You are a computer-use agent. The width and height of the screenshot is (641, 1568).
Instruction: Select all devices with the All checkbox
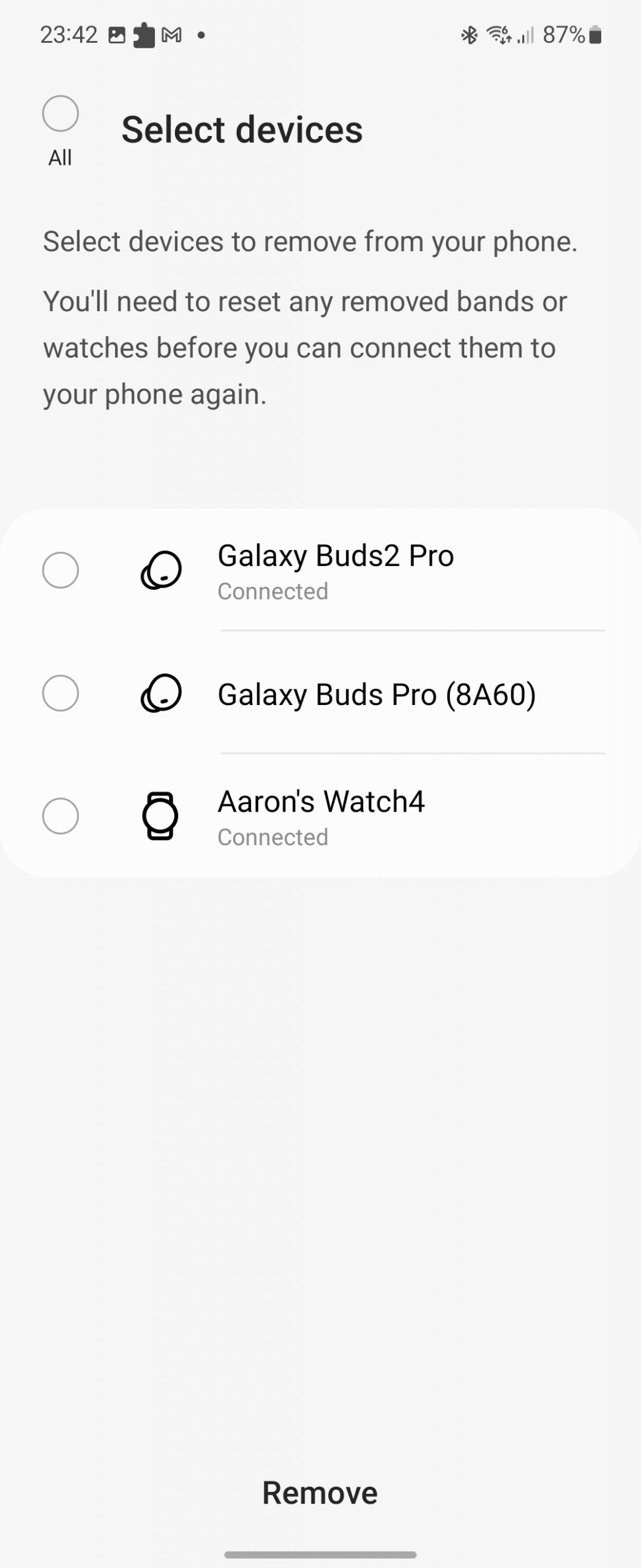60,114
